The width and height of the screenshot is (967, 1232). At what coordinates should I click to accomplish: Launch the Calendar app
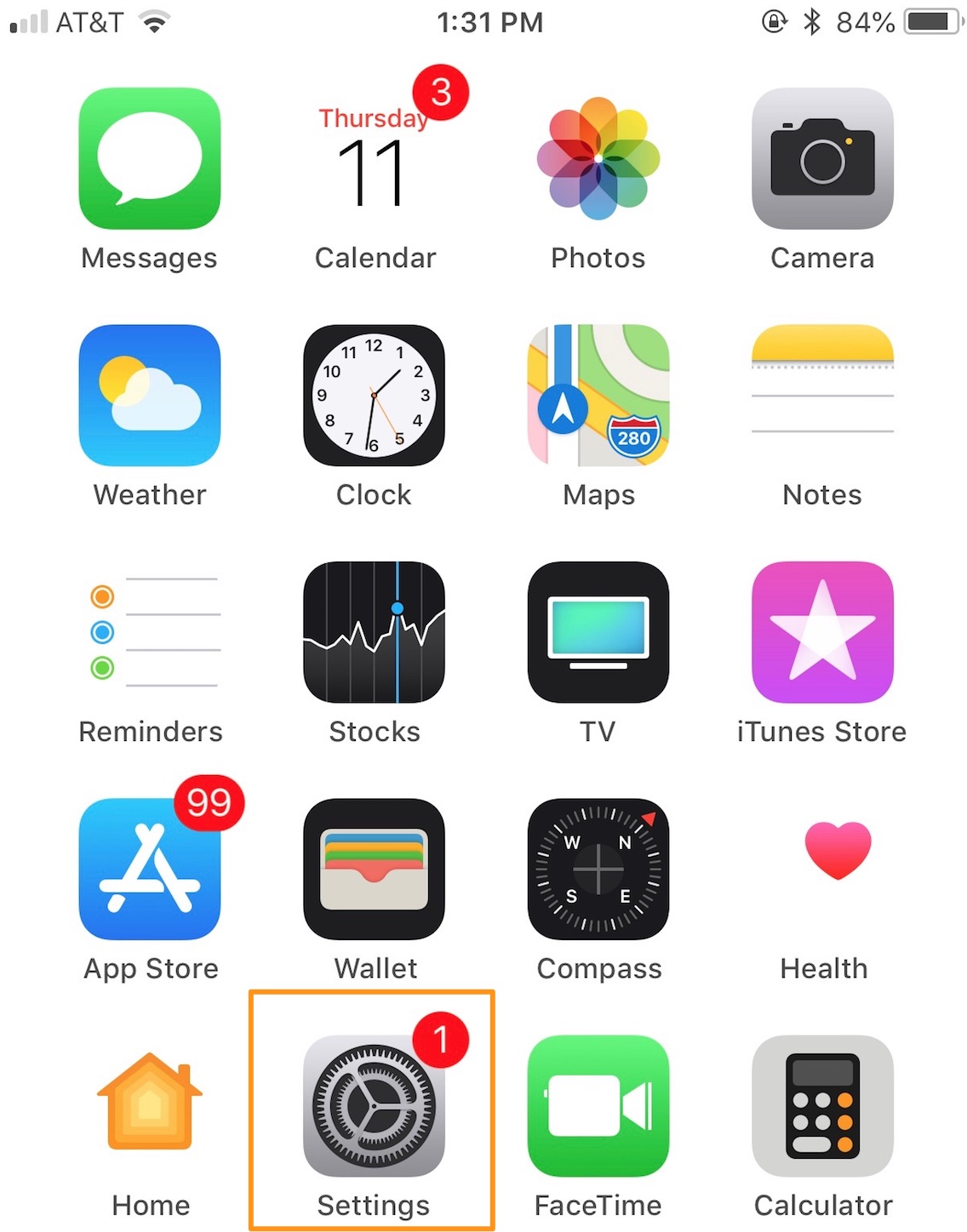coord(374,158)
